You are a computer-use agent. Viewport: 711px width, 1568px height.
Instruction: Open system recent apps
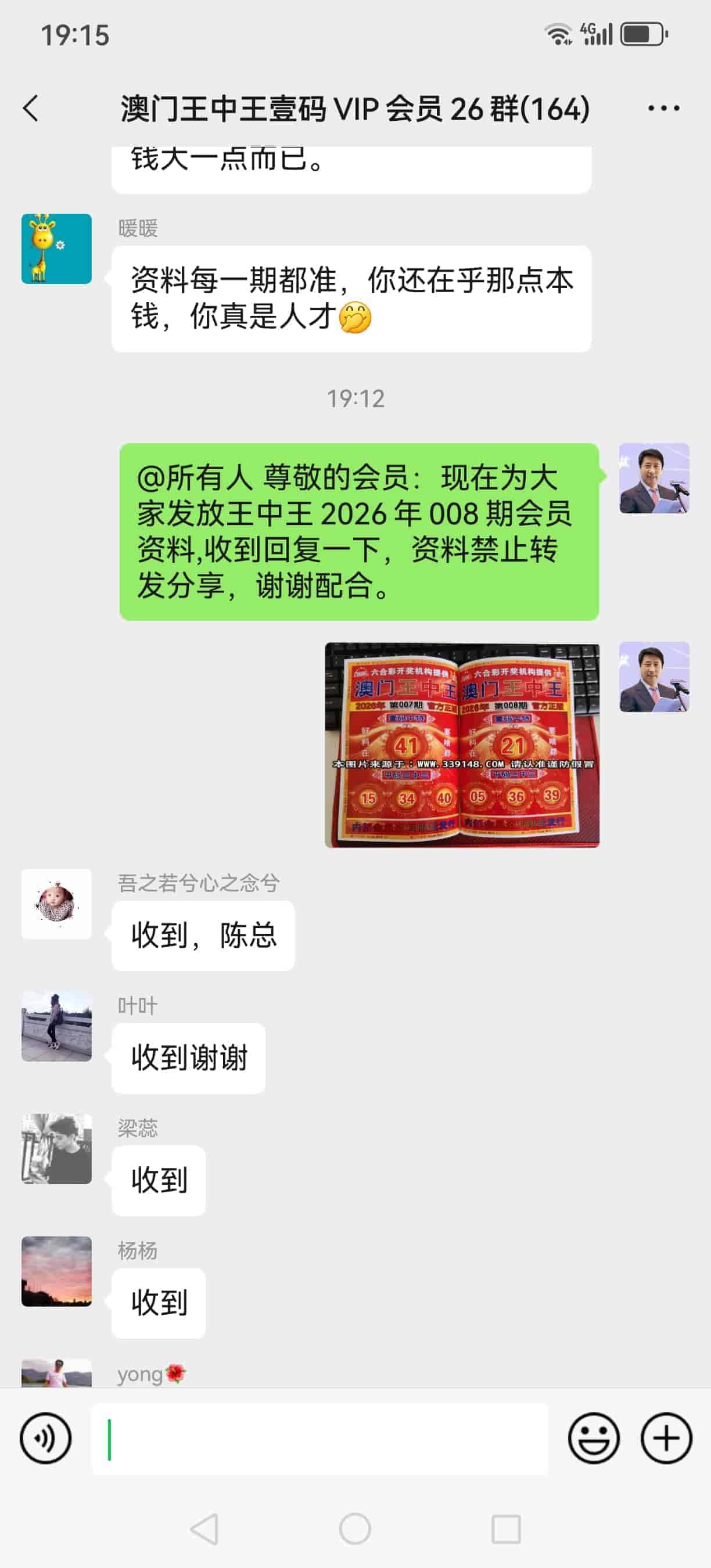[506, 1529]
